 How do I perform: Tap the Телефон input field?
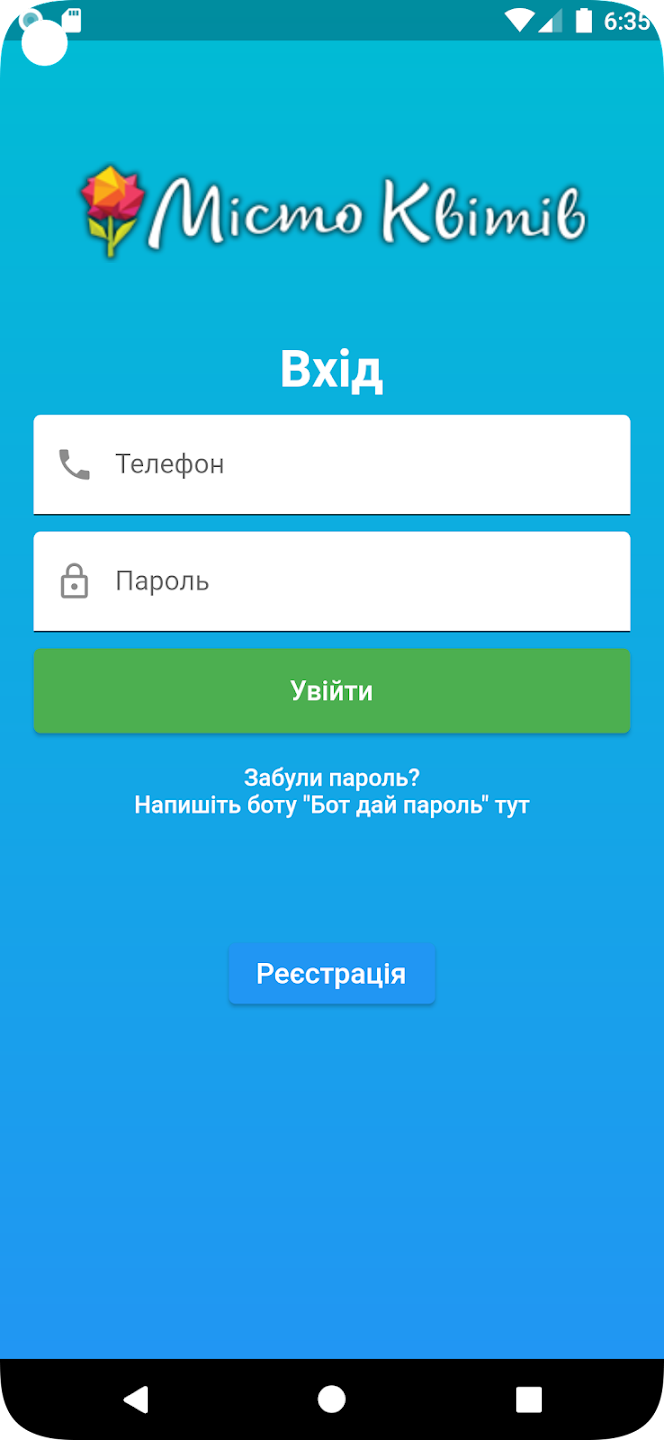click(332, 465)
